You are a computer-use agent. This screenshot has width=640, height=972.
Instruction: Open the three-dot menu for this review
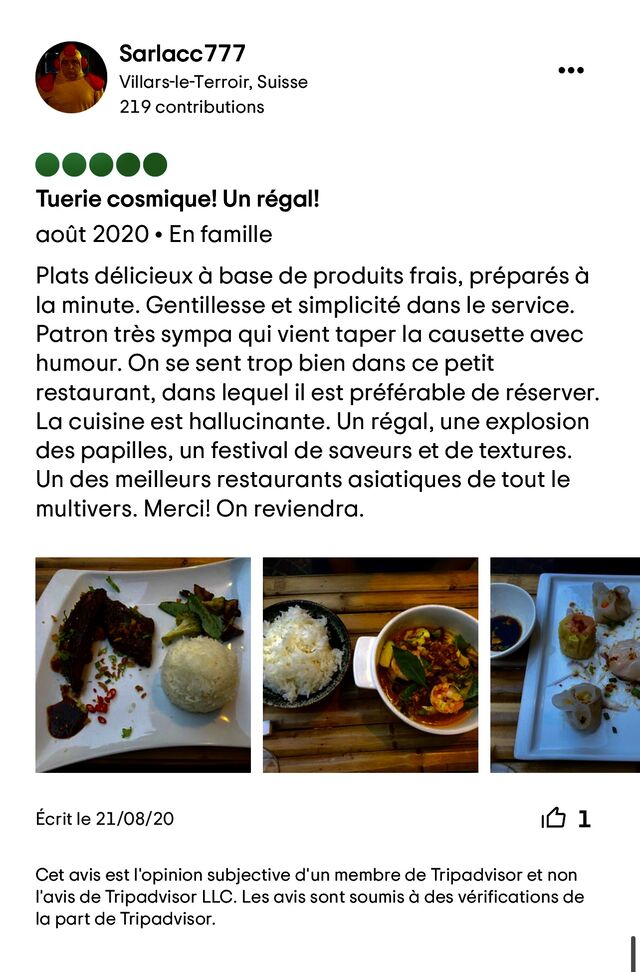[570, 70]
